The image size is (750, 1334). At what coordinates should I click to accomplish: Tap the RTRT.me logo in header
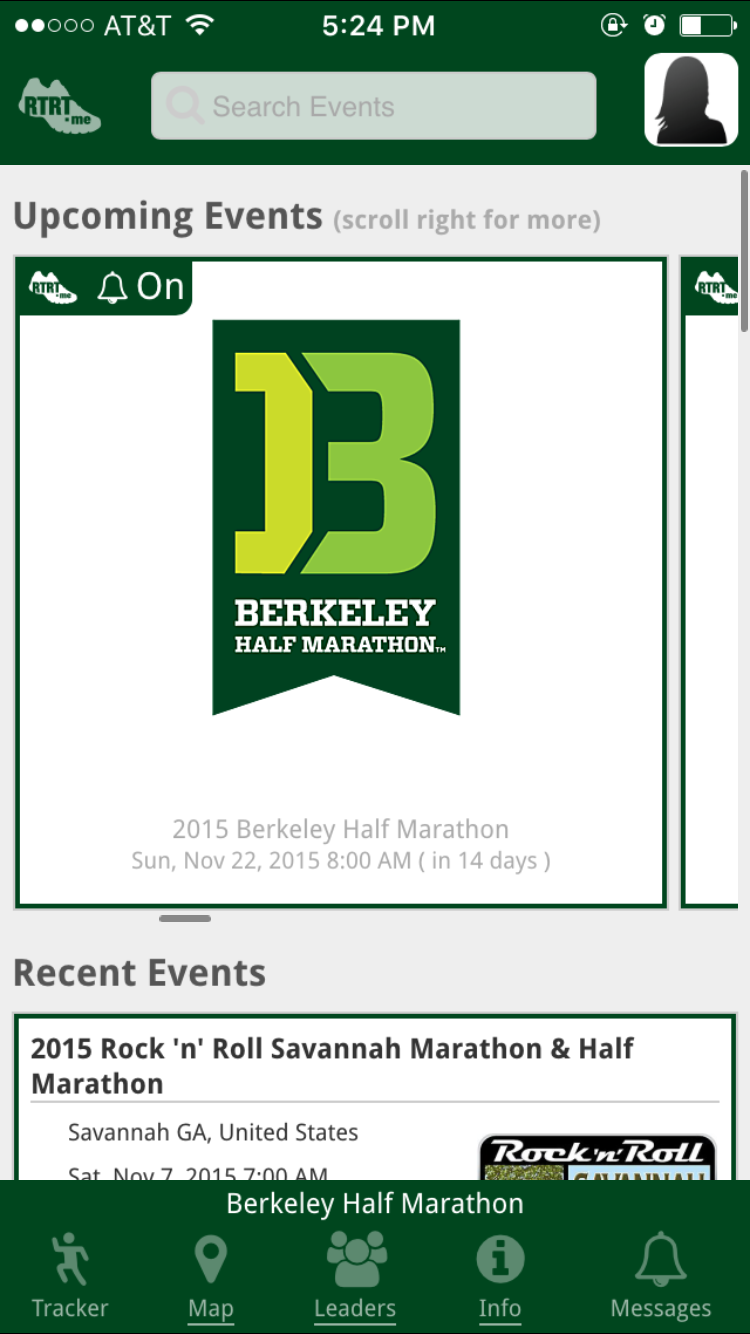pyautogui.click(x=60, y=106)
